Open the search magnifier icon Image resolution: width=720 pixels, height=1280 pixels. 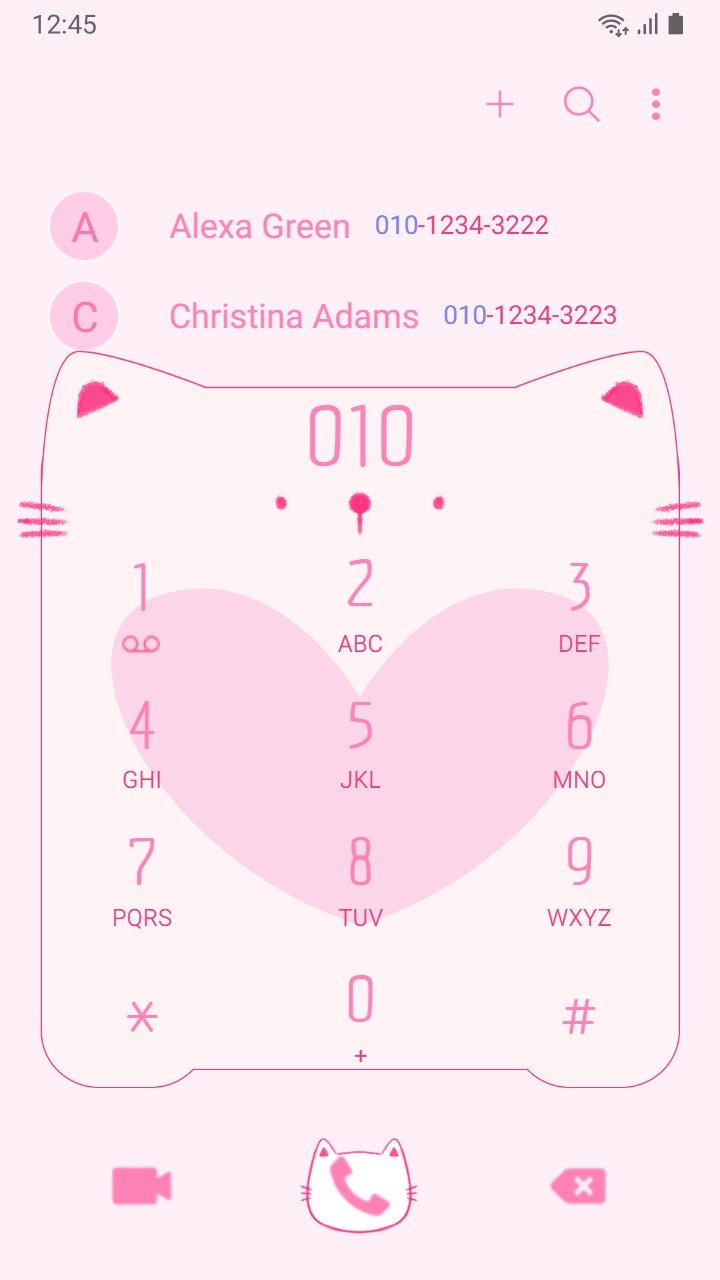pyautogui.click(x=581, y=104)
